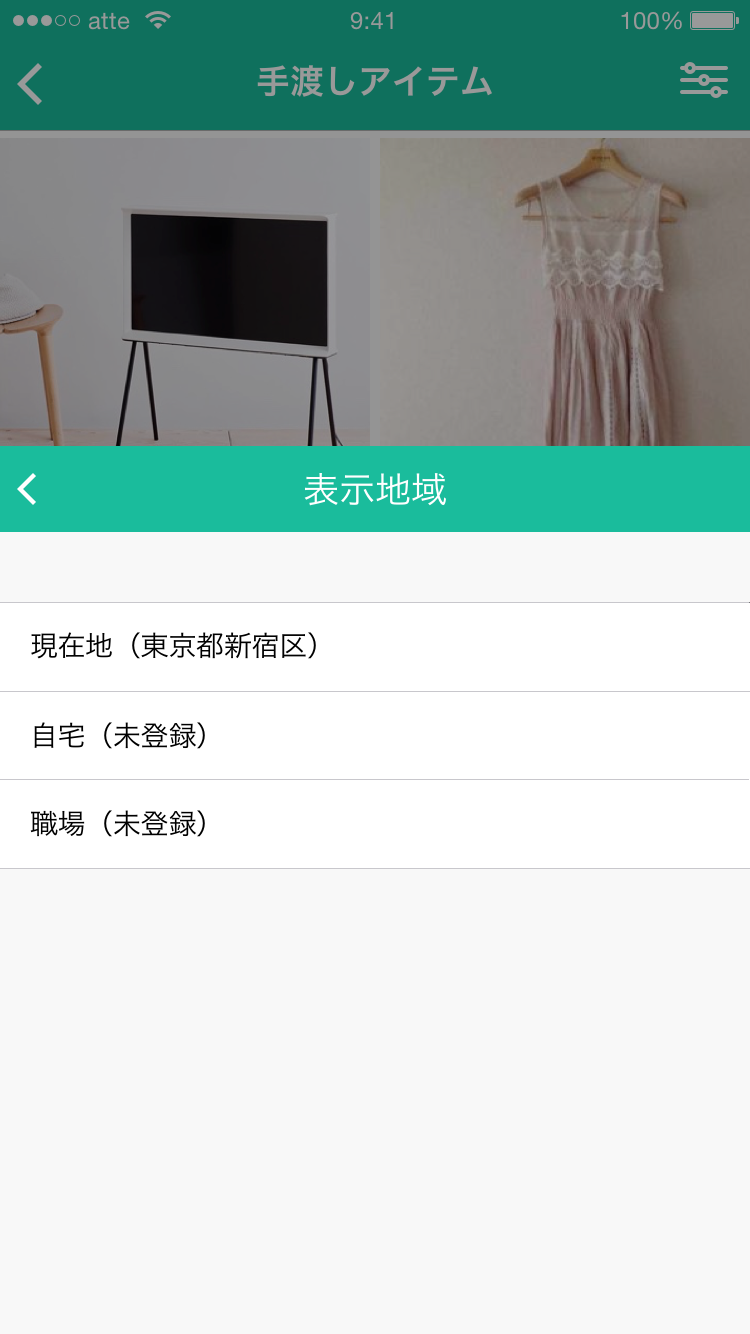Tap the back arrow beside 表示地域
The image size is (750, 1334).
[x=28, y=489]
